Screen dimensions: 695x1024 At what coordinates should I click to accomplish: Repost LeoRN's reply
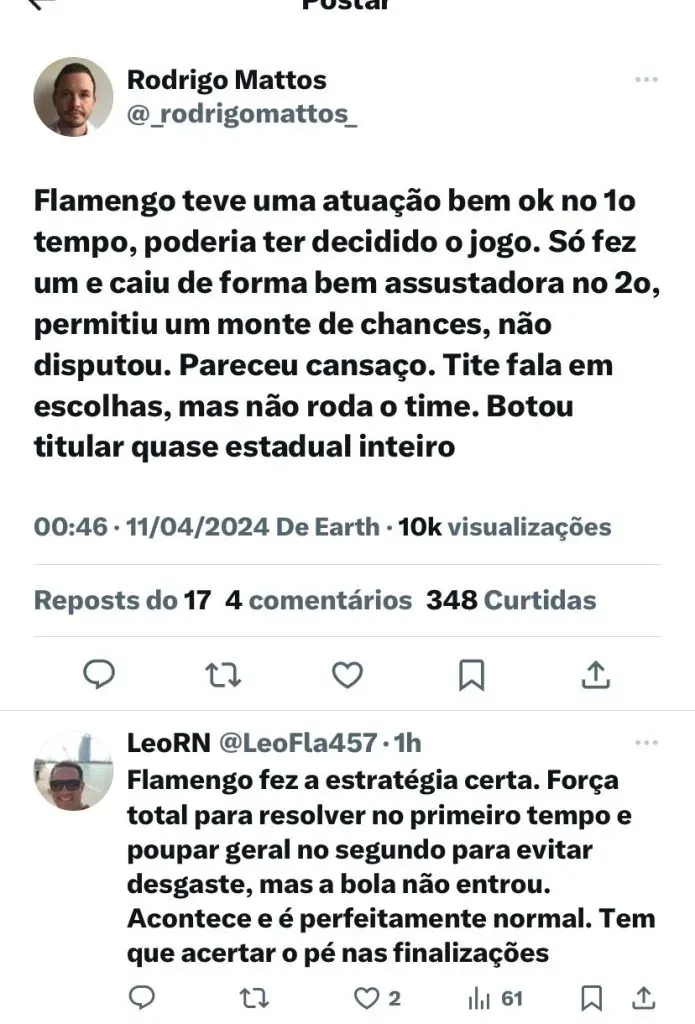click(254, 997)
